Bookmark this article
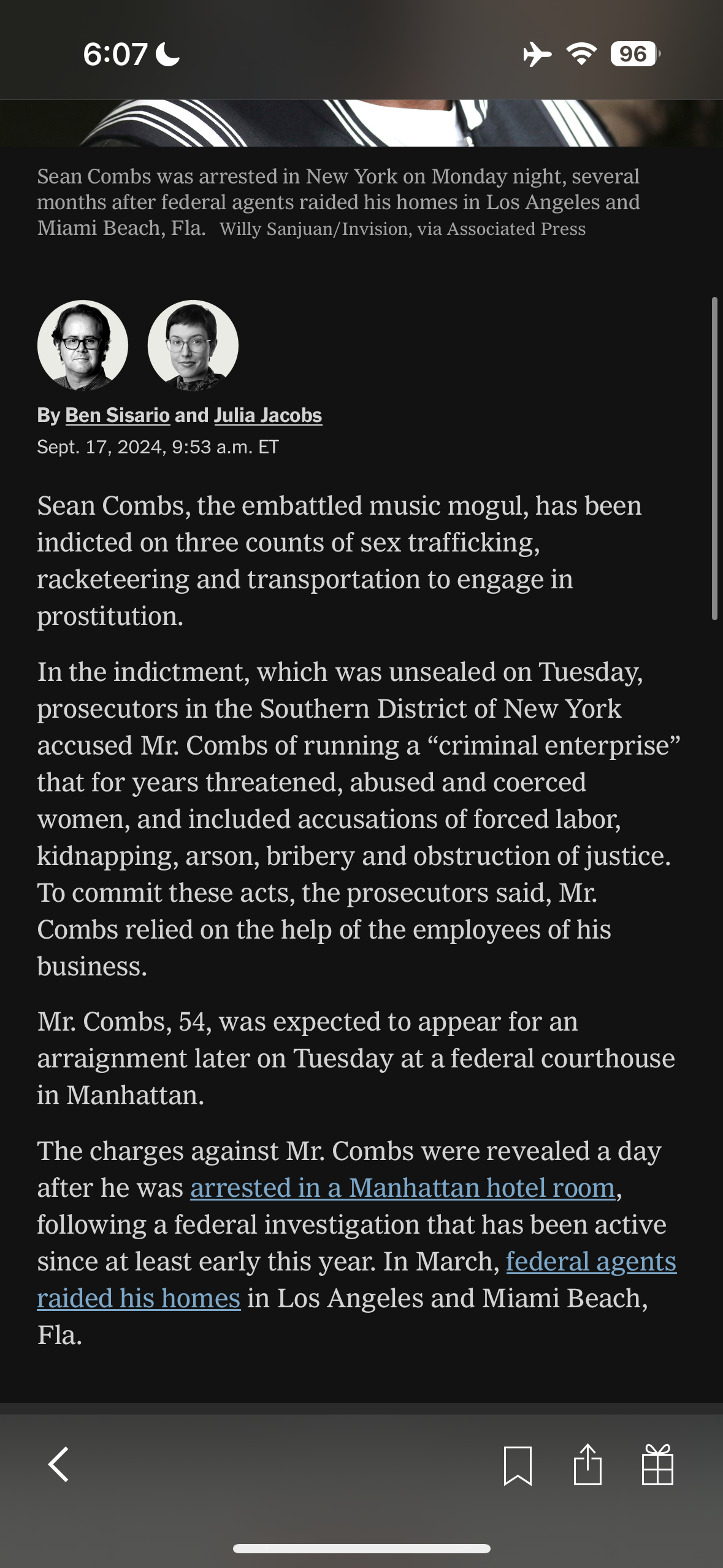The image size is (723, 1568). pos(518,1466)
